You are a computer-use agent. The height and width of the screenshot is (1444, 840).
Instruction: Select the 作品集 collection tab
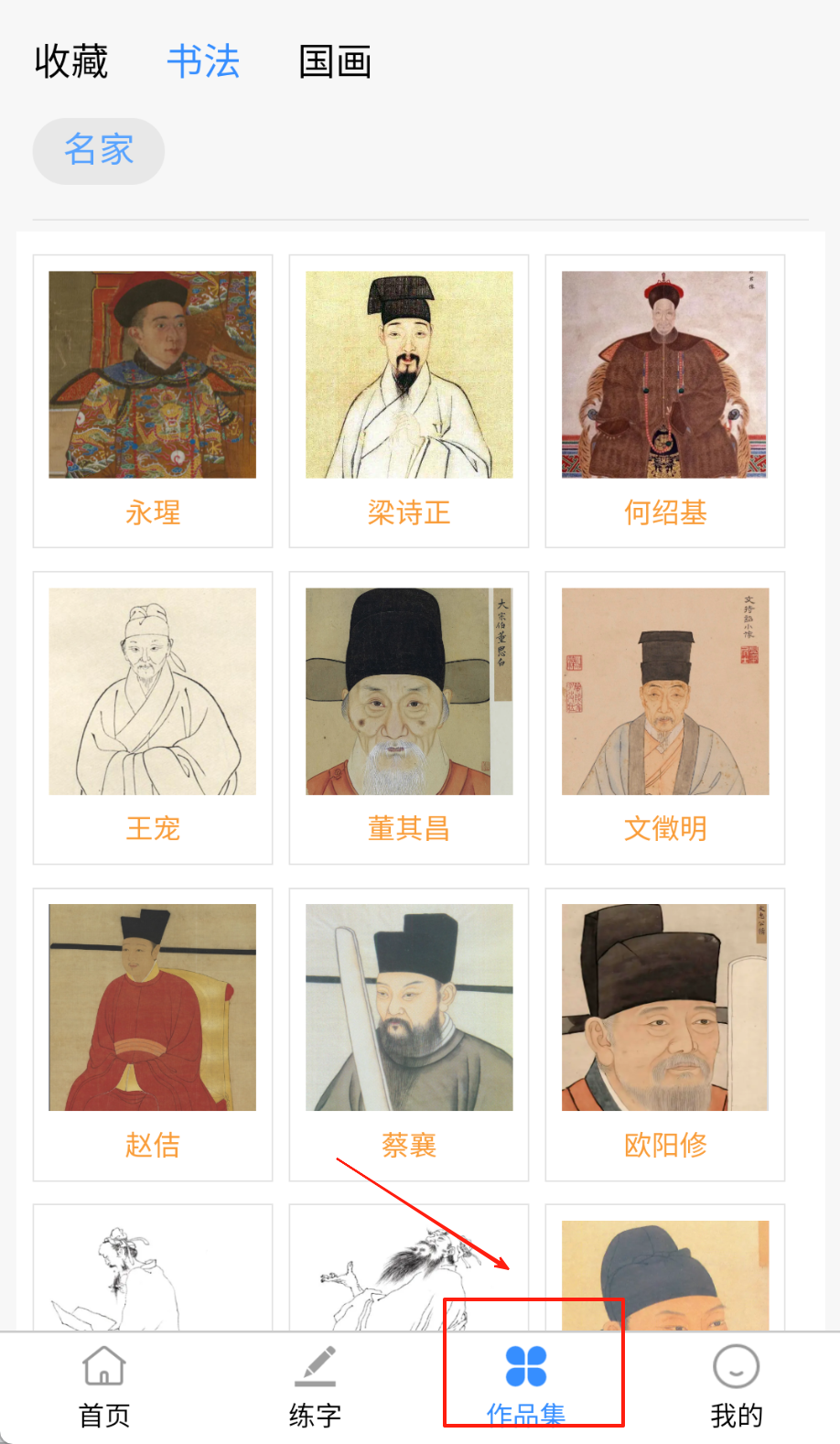(x=526, y=1386)
